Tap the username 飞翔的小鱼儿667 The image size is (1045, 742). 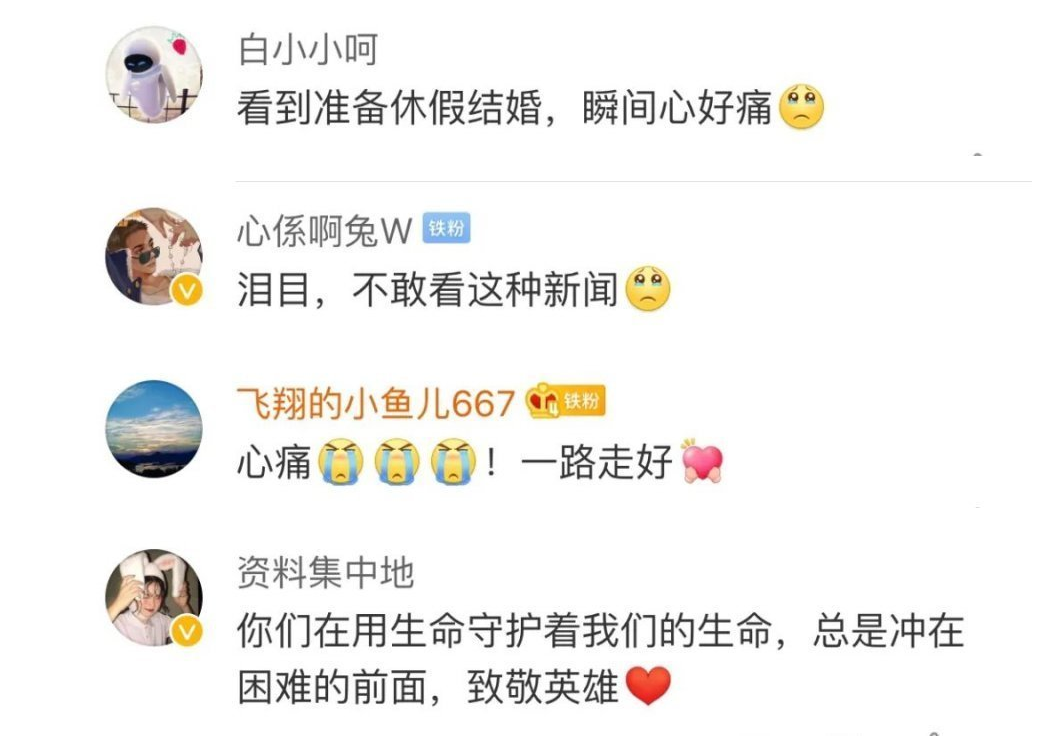[375, 403]
